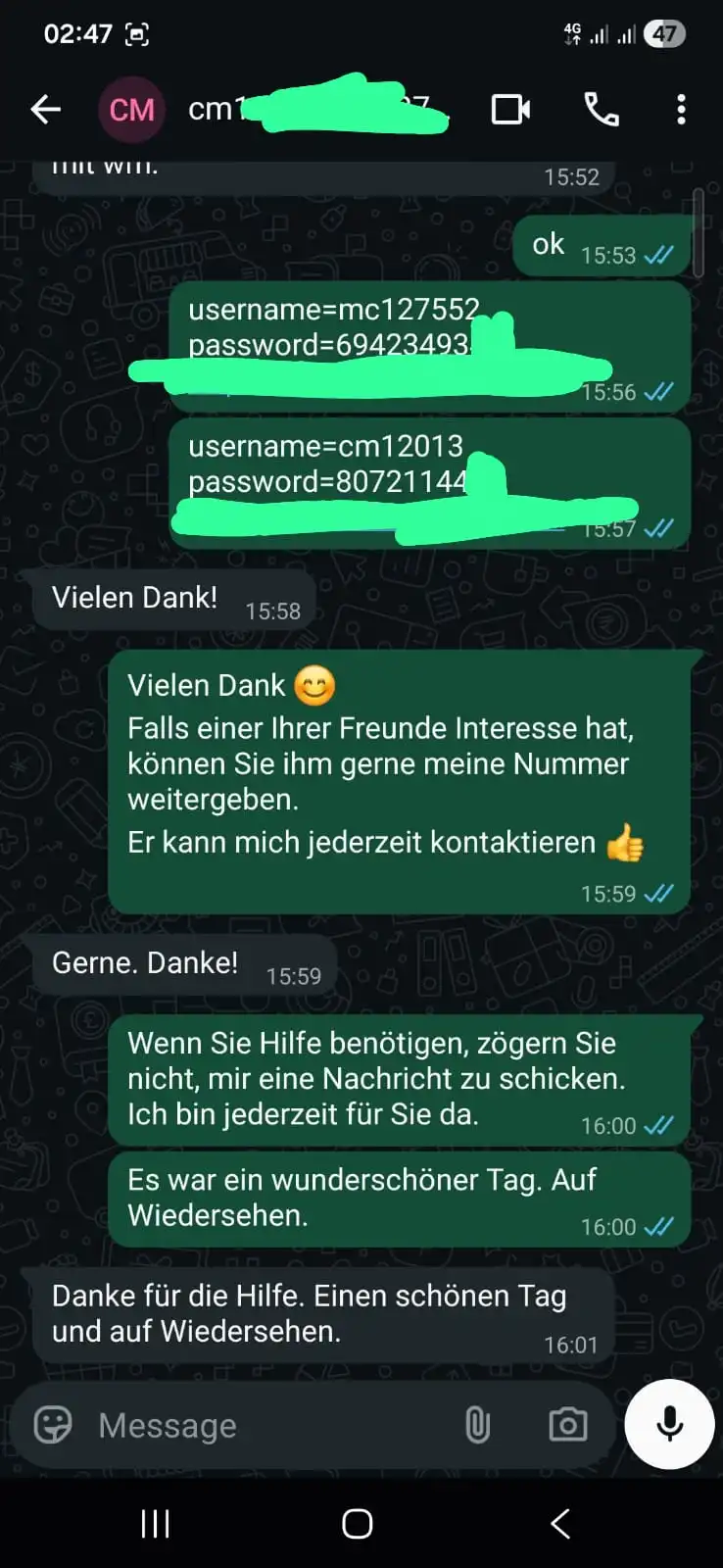Screen dimensions: 723x1568
Task: Open the chat overflow menu
Action: [x=681, y=109]
